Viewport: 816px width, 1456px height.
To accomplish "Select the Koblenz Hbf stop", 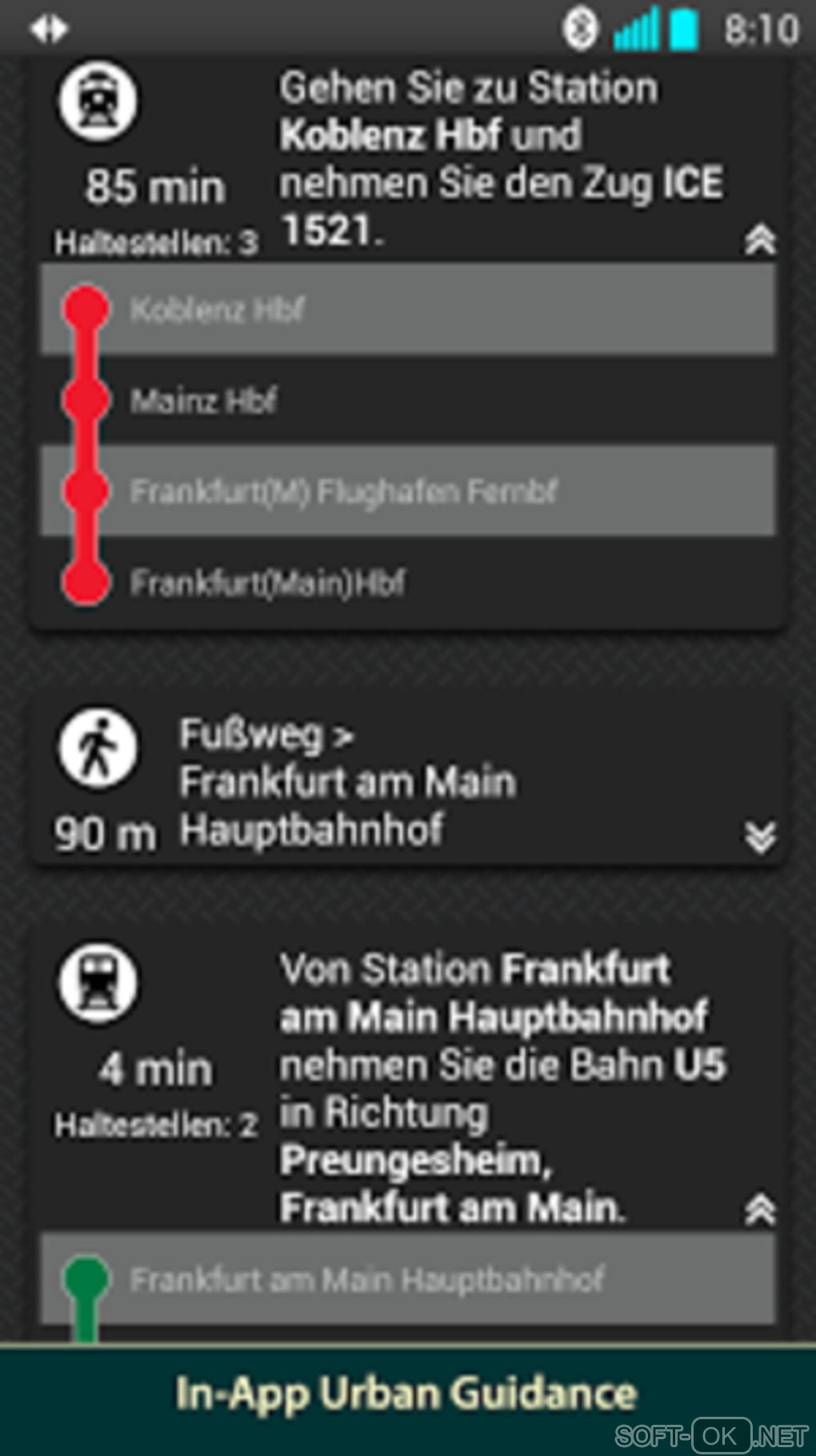I will (x=408, y=309).
